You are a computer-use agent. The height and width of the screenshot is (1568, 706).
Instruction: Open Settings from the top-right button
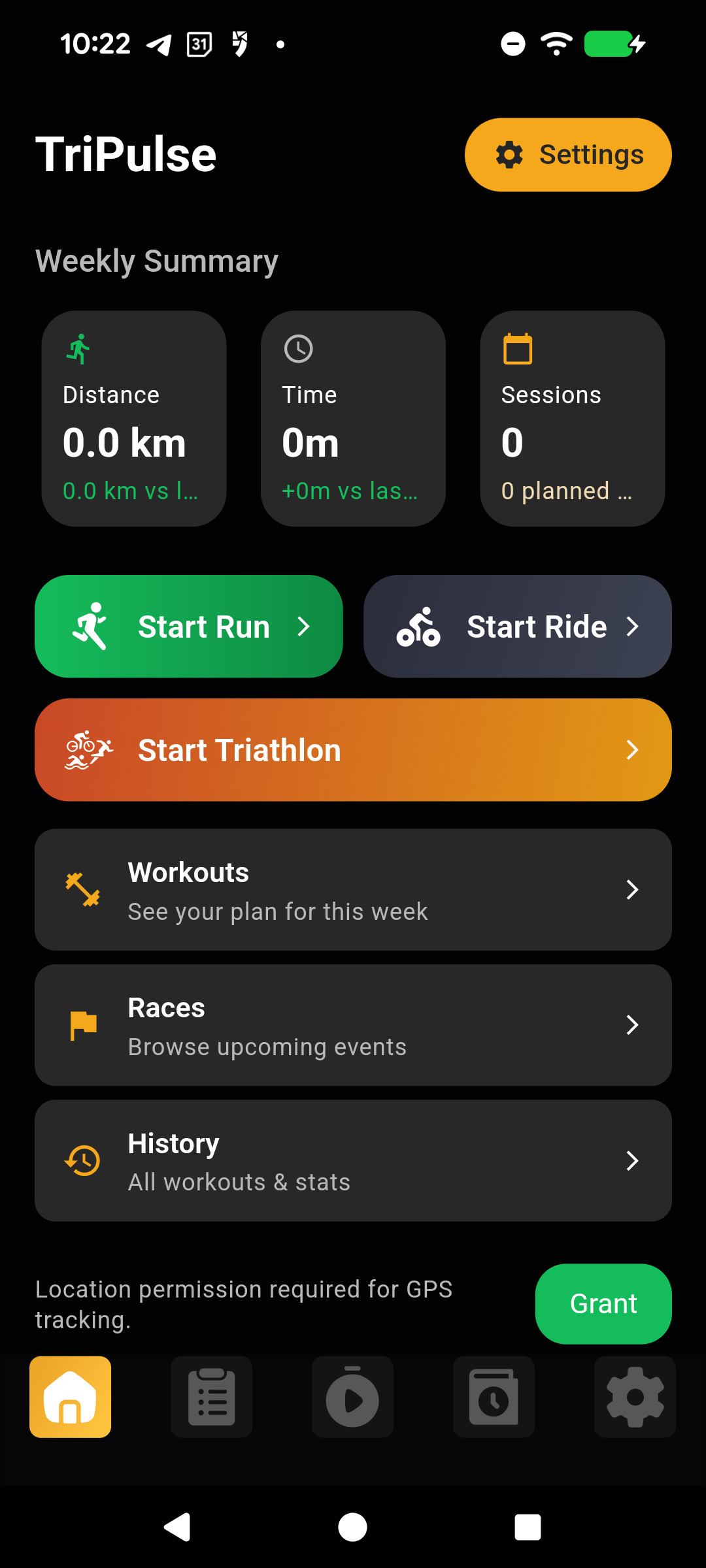tap(567, 154)
